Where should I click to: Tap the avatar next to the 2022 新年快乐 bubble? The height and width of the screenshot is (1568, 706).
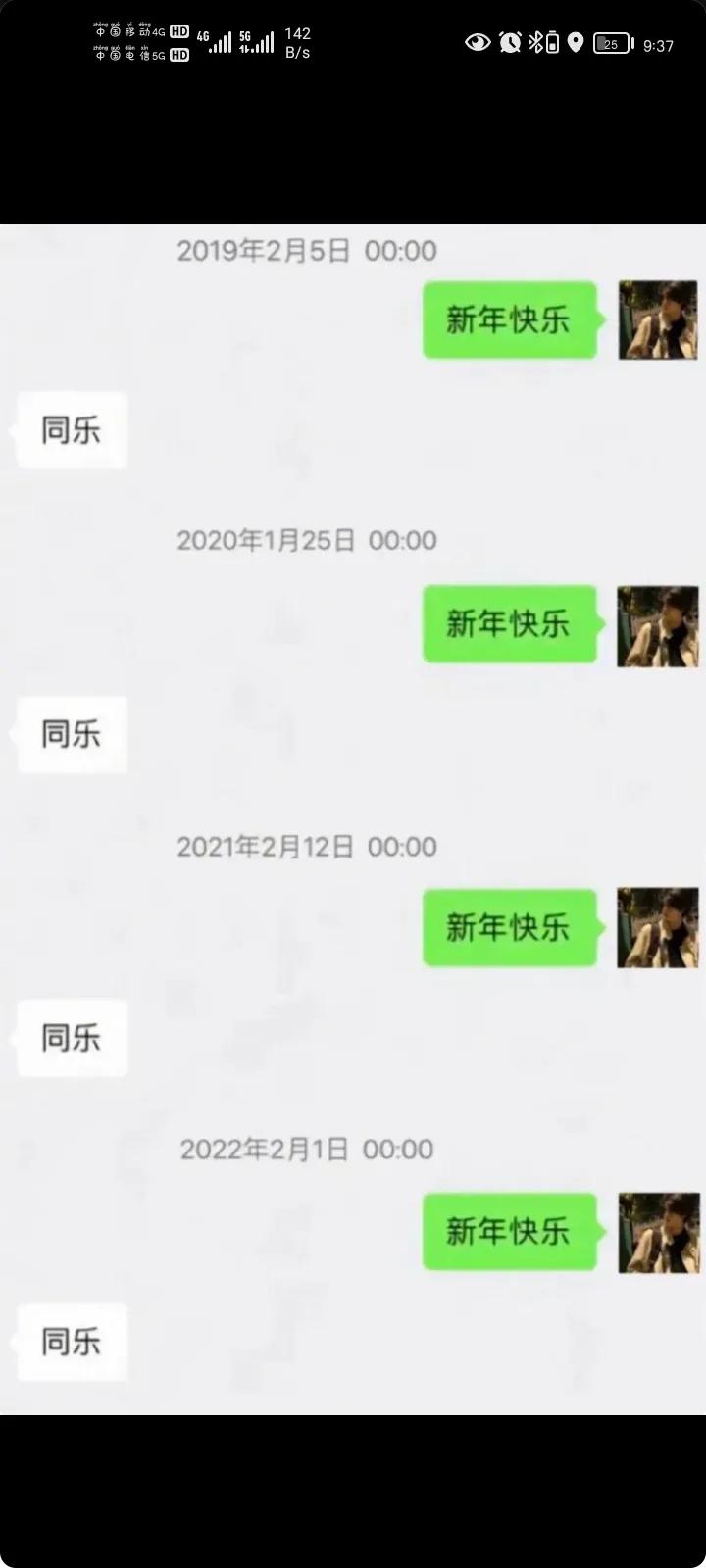pyautogui.click(x=657, y=1233)
